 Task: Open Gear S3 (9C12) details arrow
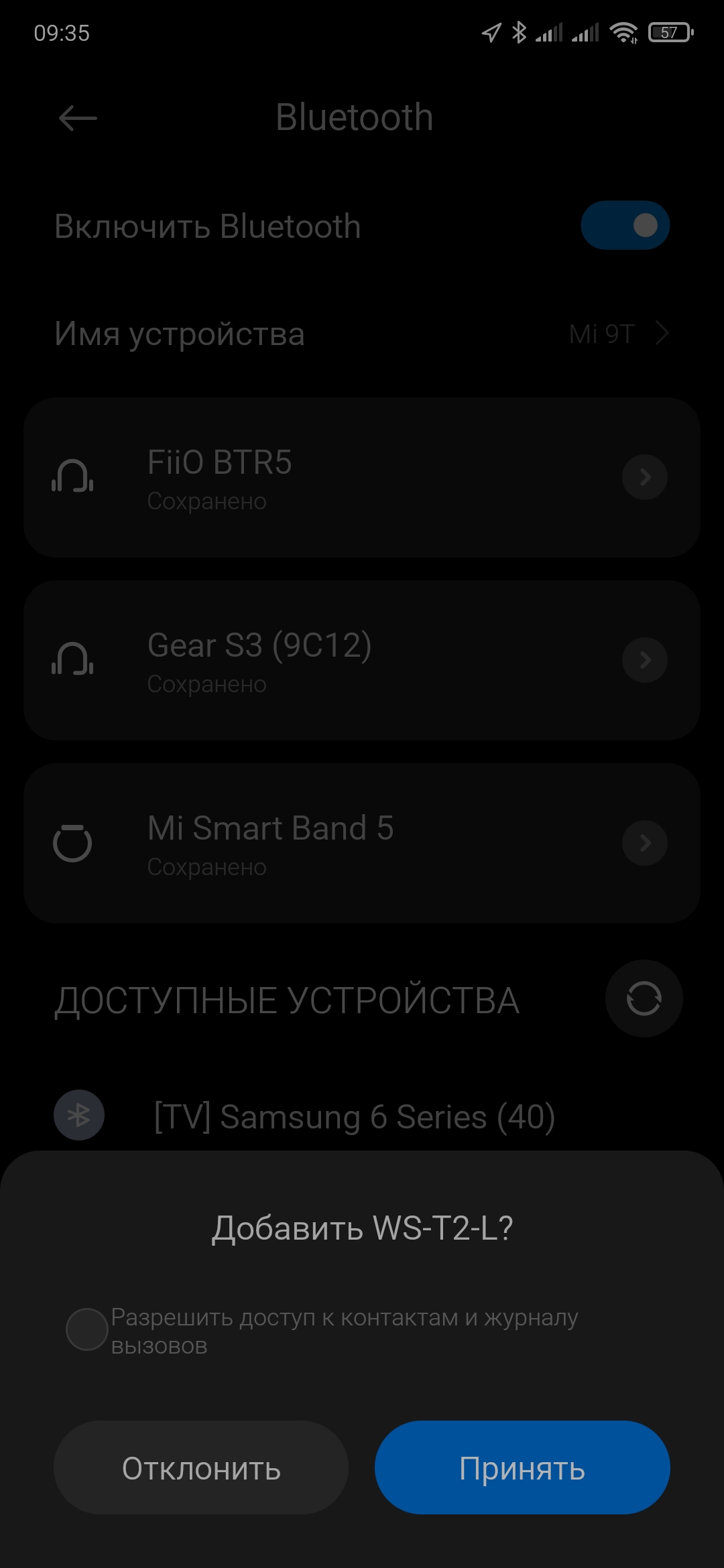[644, 660]
